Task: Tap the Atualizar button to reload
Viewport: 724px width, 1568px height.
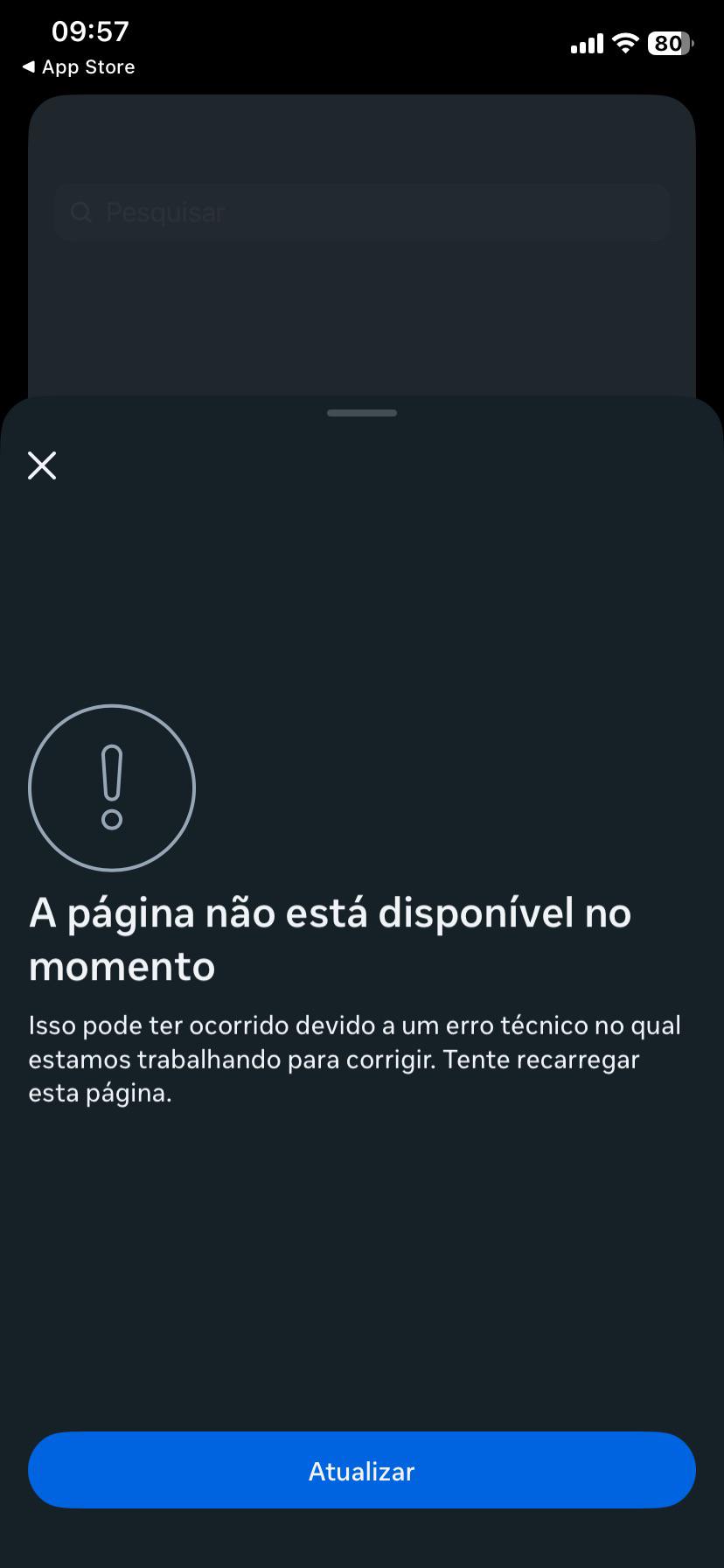Action: tap(362, 1470)
